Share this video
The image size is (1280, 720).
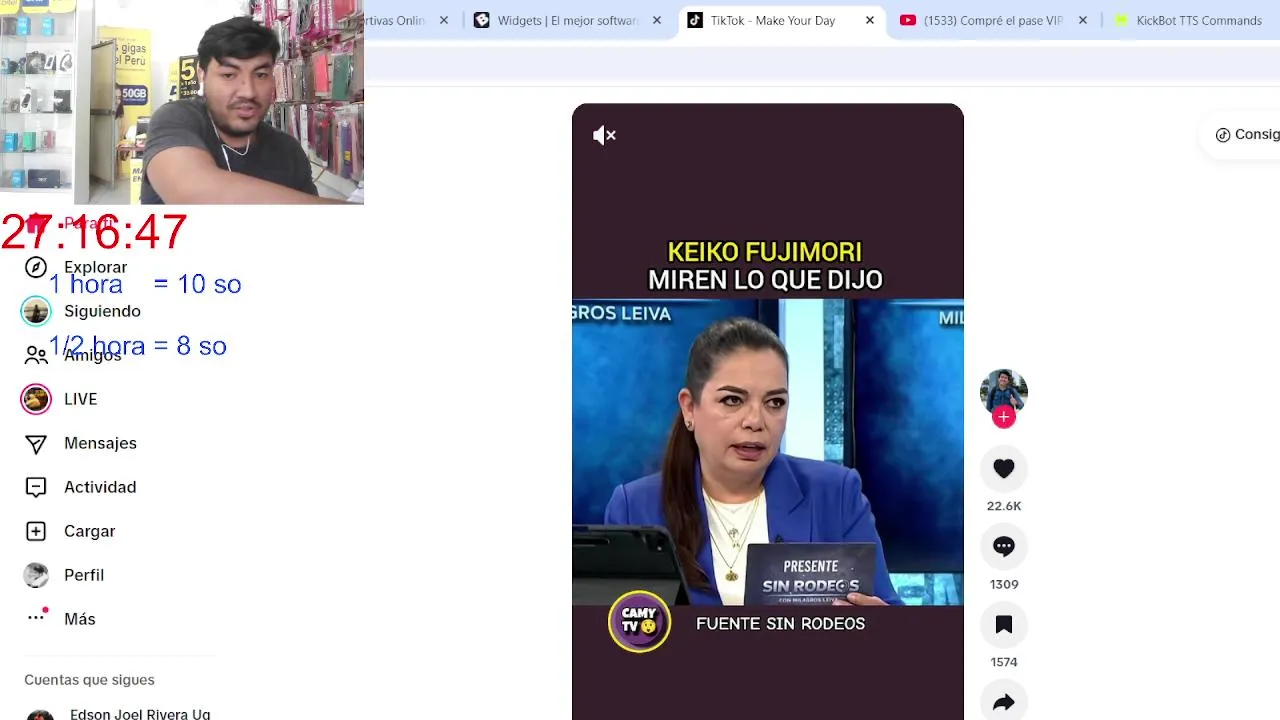1003,702
